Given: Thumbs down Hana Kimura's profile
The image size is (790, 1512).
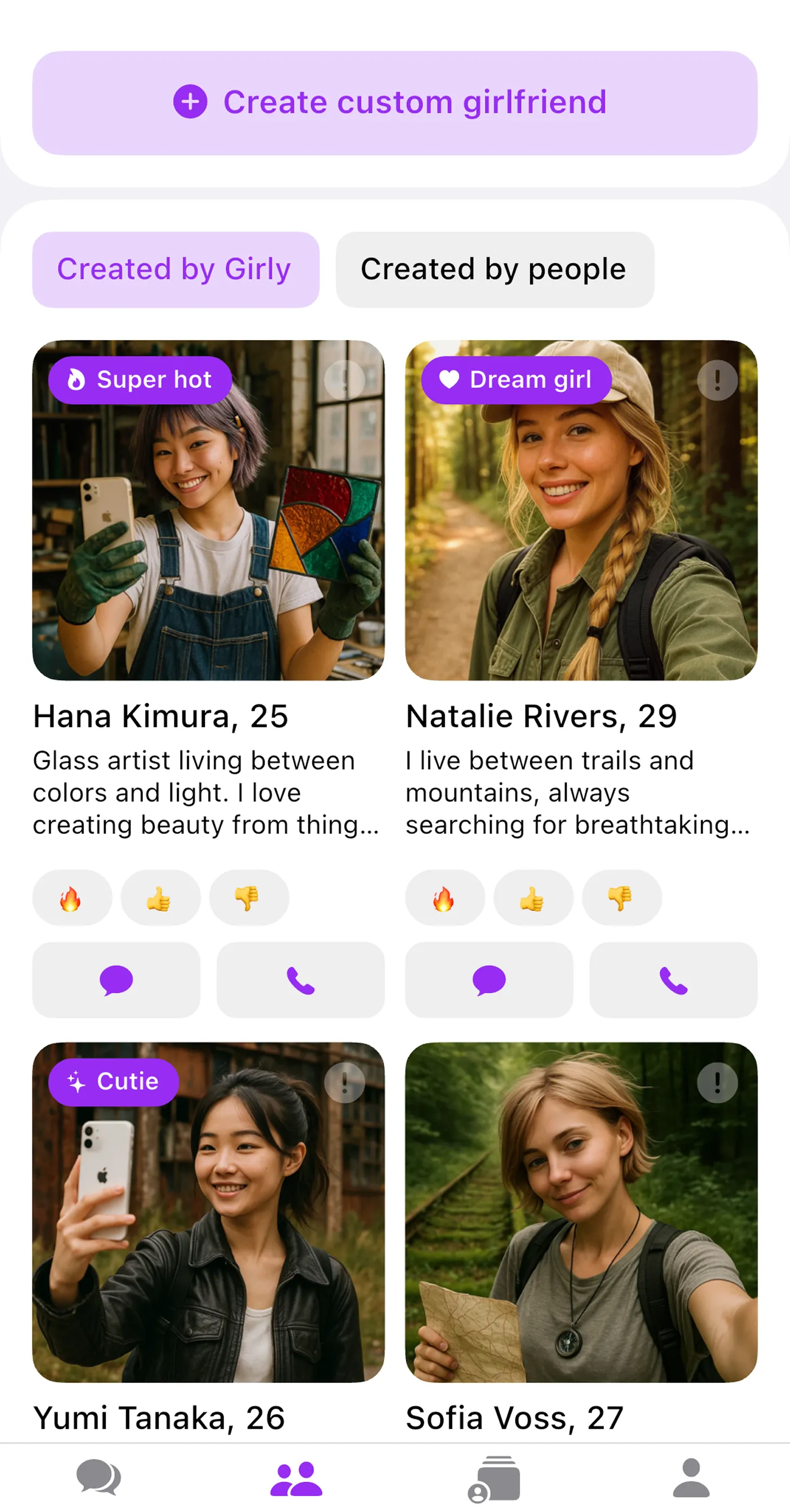Looking at the screenshot, I should pos(249,898).
